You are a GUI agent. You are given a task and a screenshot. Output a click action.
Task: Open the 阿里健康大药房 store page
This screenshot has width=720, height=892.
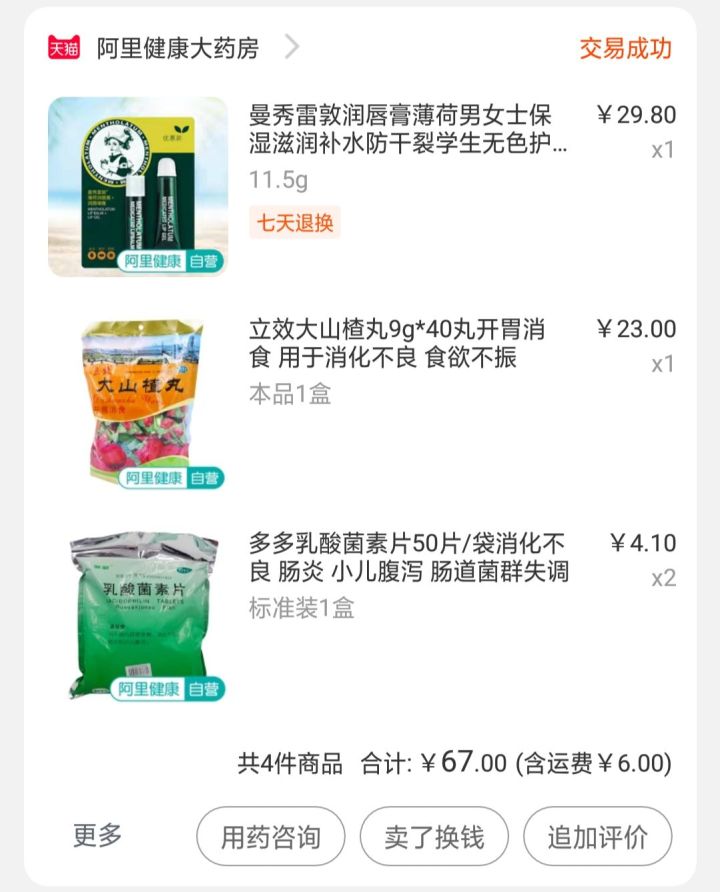pos(178,47)
